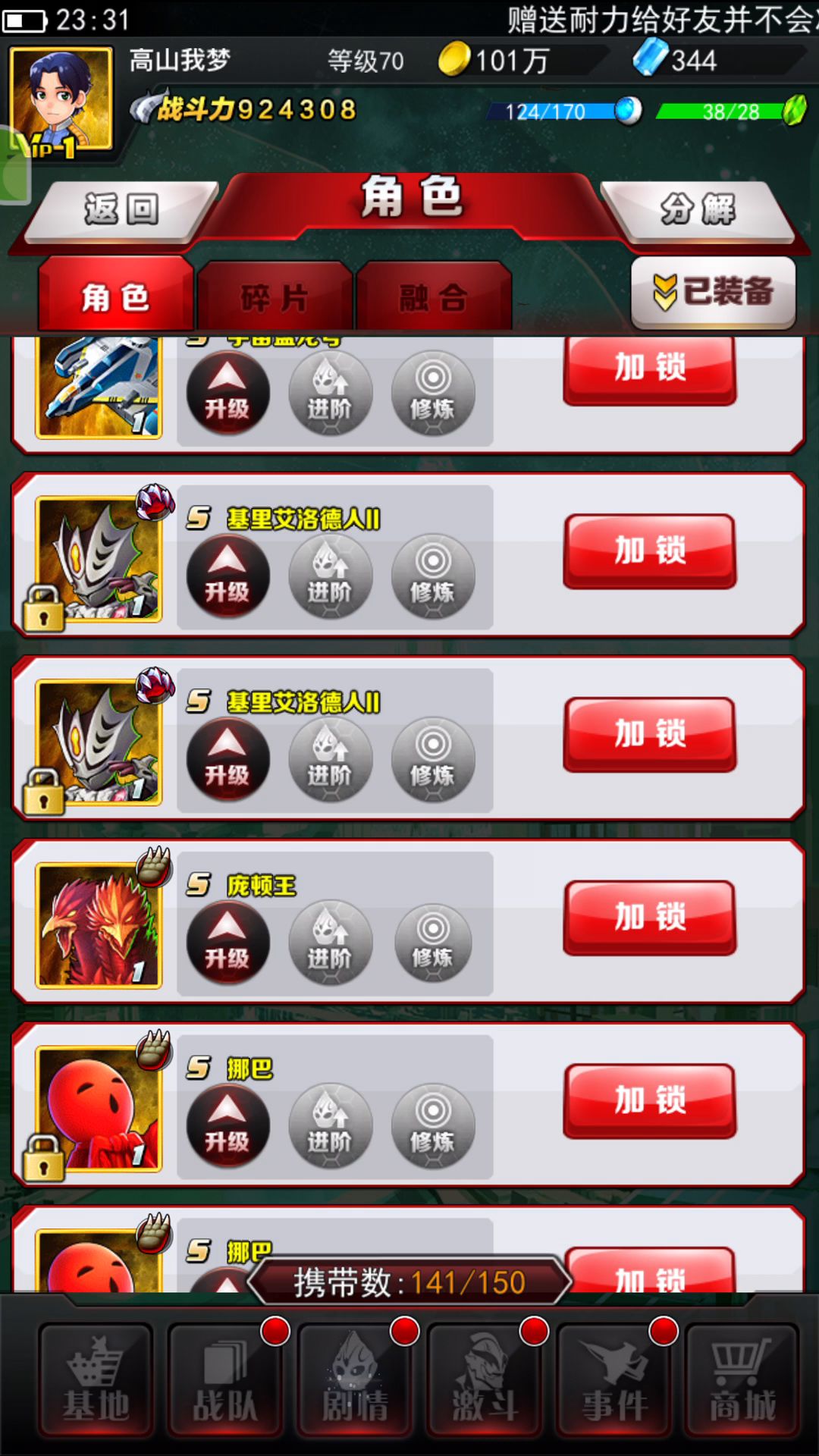Upgrade 庞顿王 with 升级
Image resolution: width=819 pixels, height=1456 pixels.
pyautogui.click(x=227, y=943)
